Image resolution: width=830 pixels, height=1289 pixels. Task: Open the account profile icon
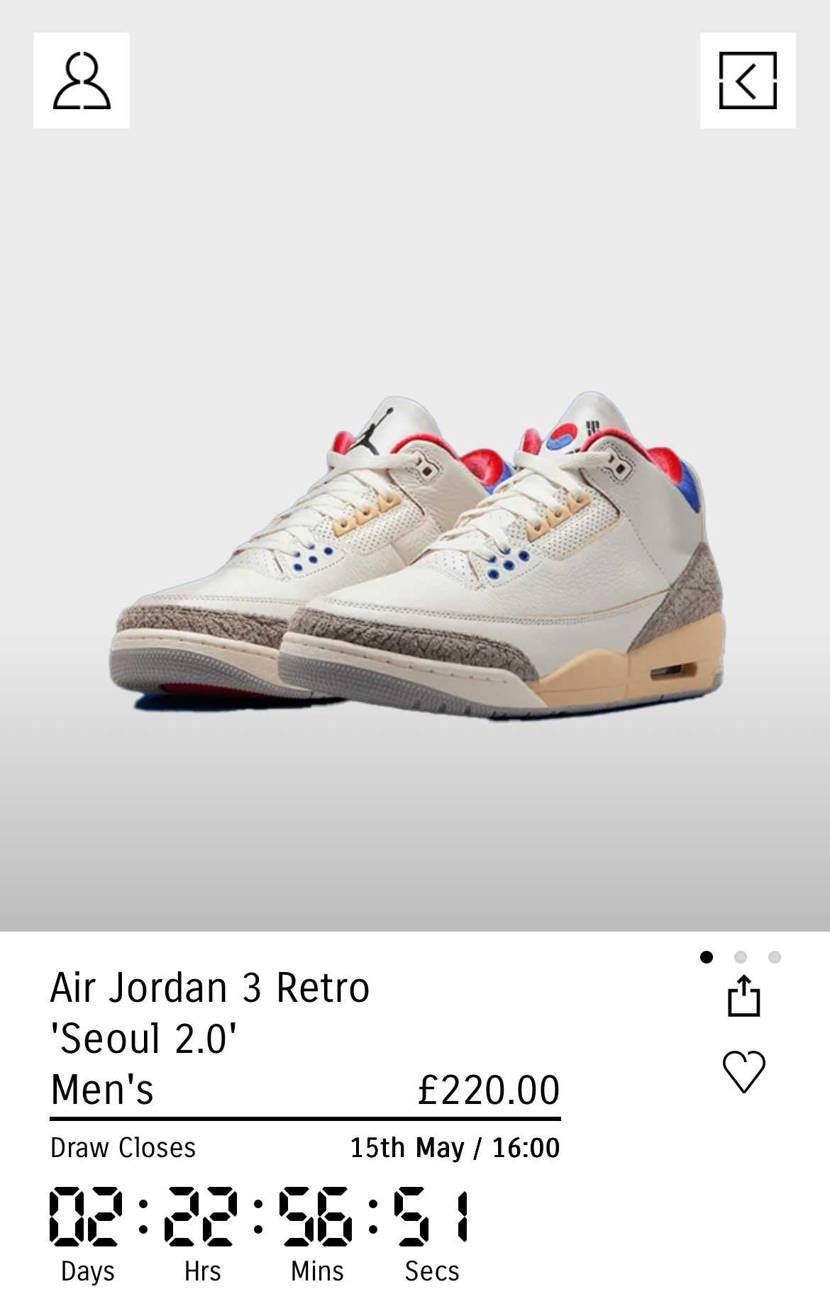[x=81, y=80]
